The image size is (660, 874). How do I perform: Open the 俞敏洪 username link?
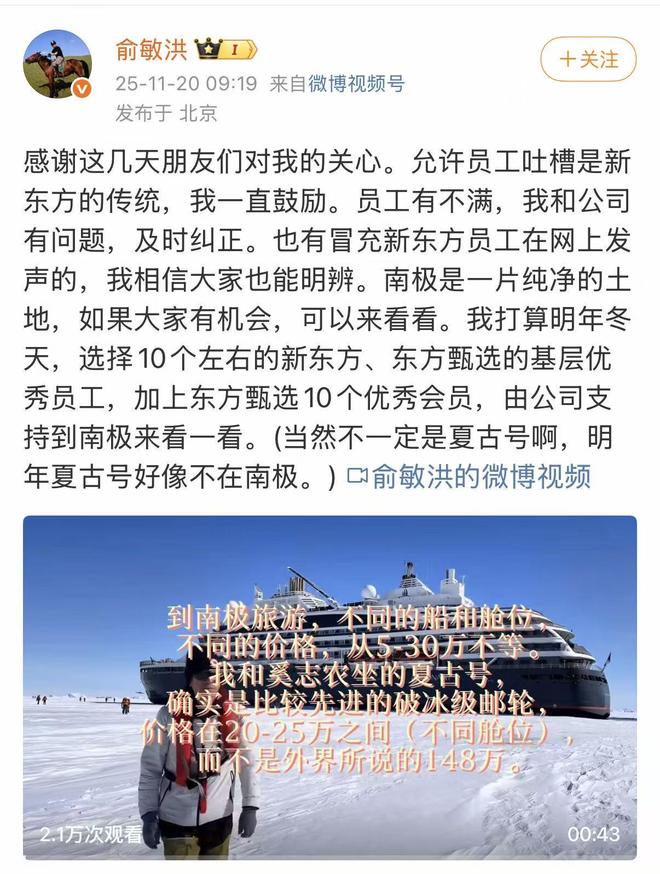(150, 48)
